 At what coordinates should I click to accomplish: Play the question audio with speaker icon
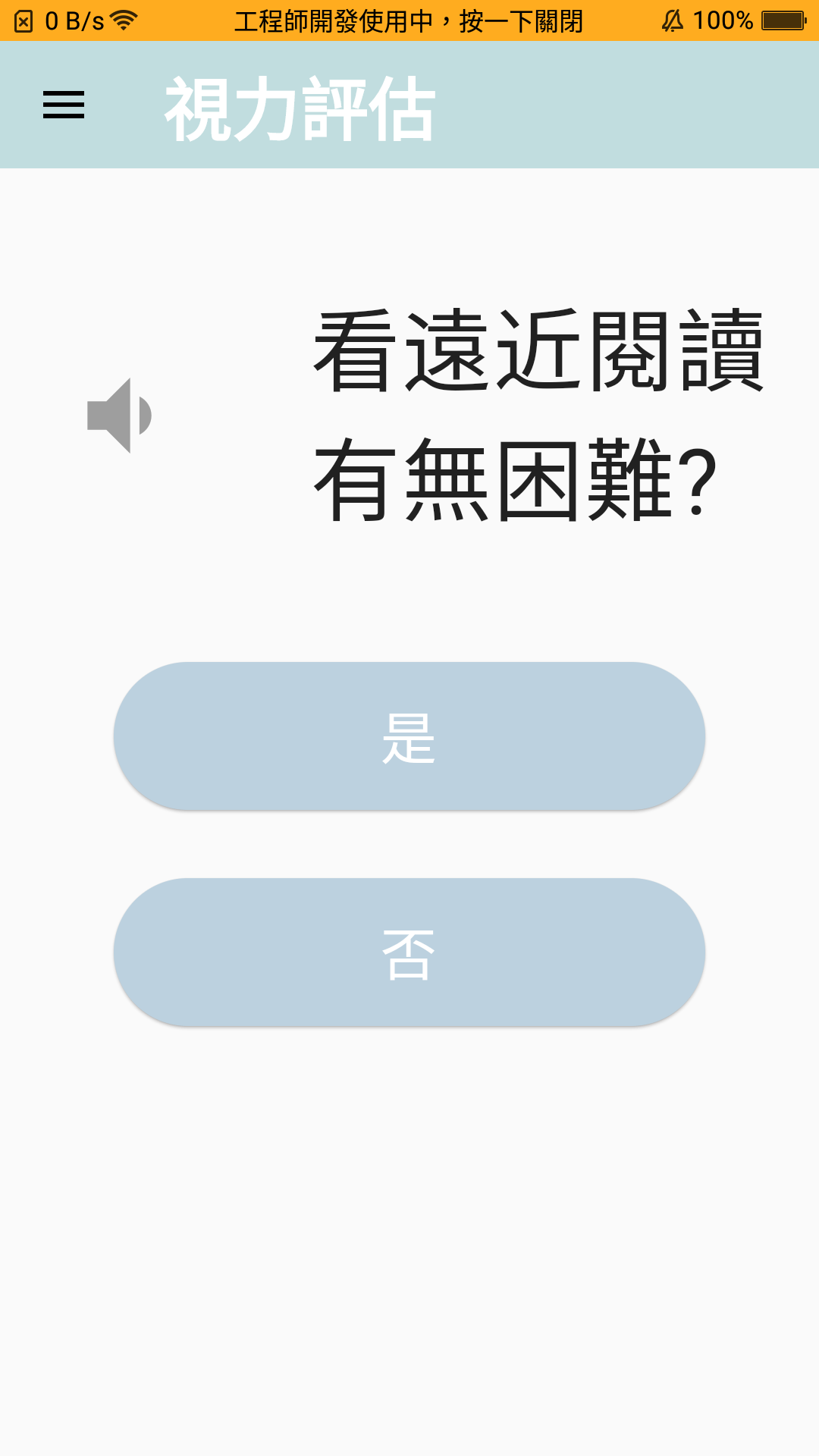[x=120, y=416]
